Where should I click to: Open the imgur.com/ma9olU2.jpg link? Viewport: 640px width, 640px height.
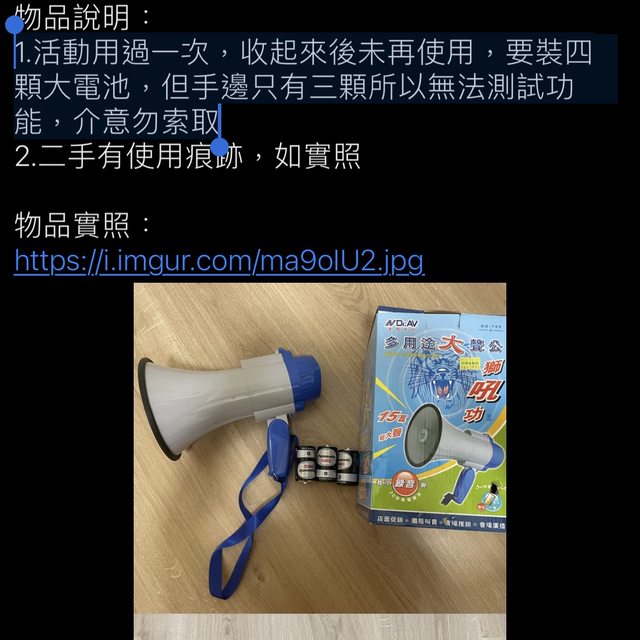pos(219,262)
